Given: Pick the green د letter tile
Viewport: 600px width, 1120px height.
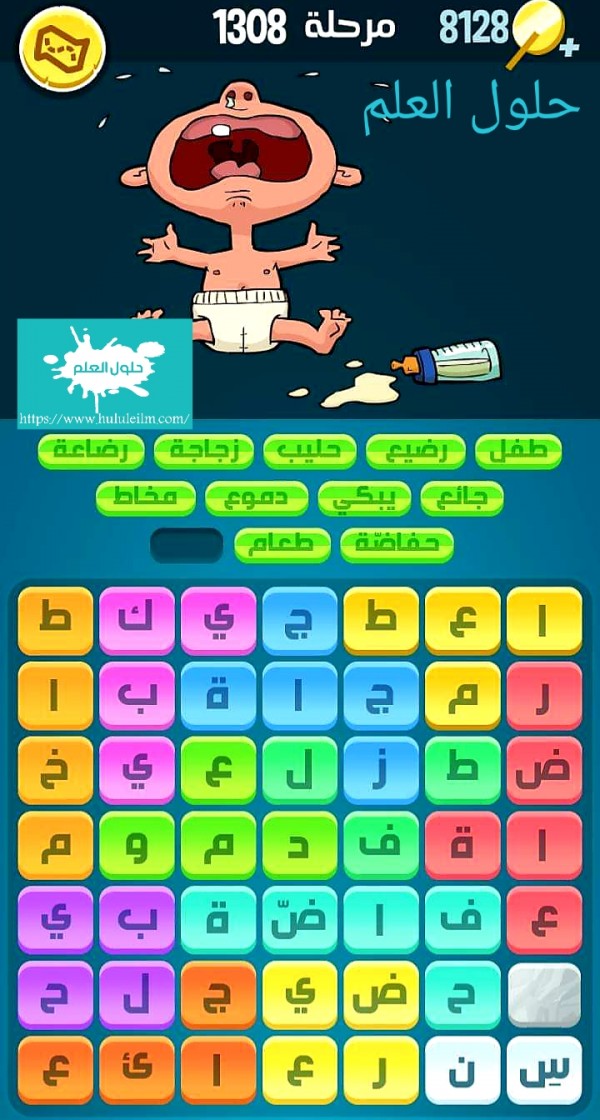Looking at the screenshot, I should click(x=300, y=845).
